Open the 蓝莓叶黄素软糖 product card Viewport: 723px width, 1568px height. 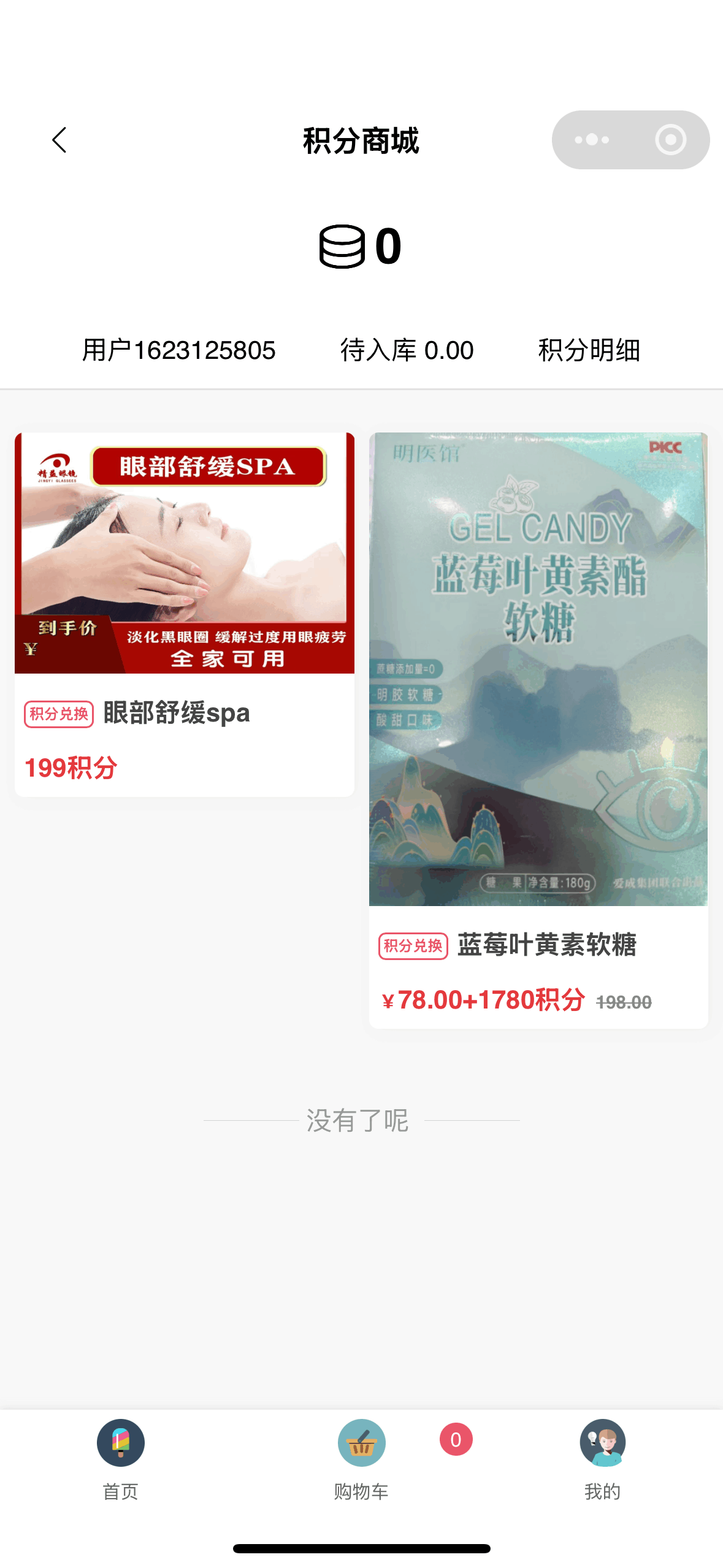click(x=538, y=730)
